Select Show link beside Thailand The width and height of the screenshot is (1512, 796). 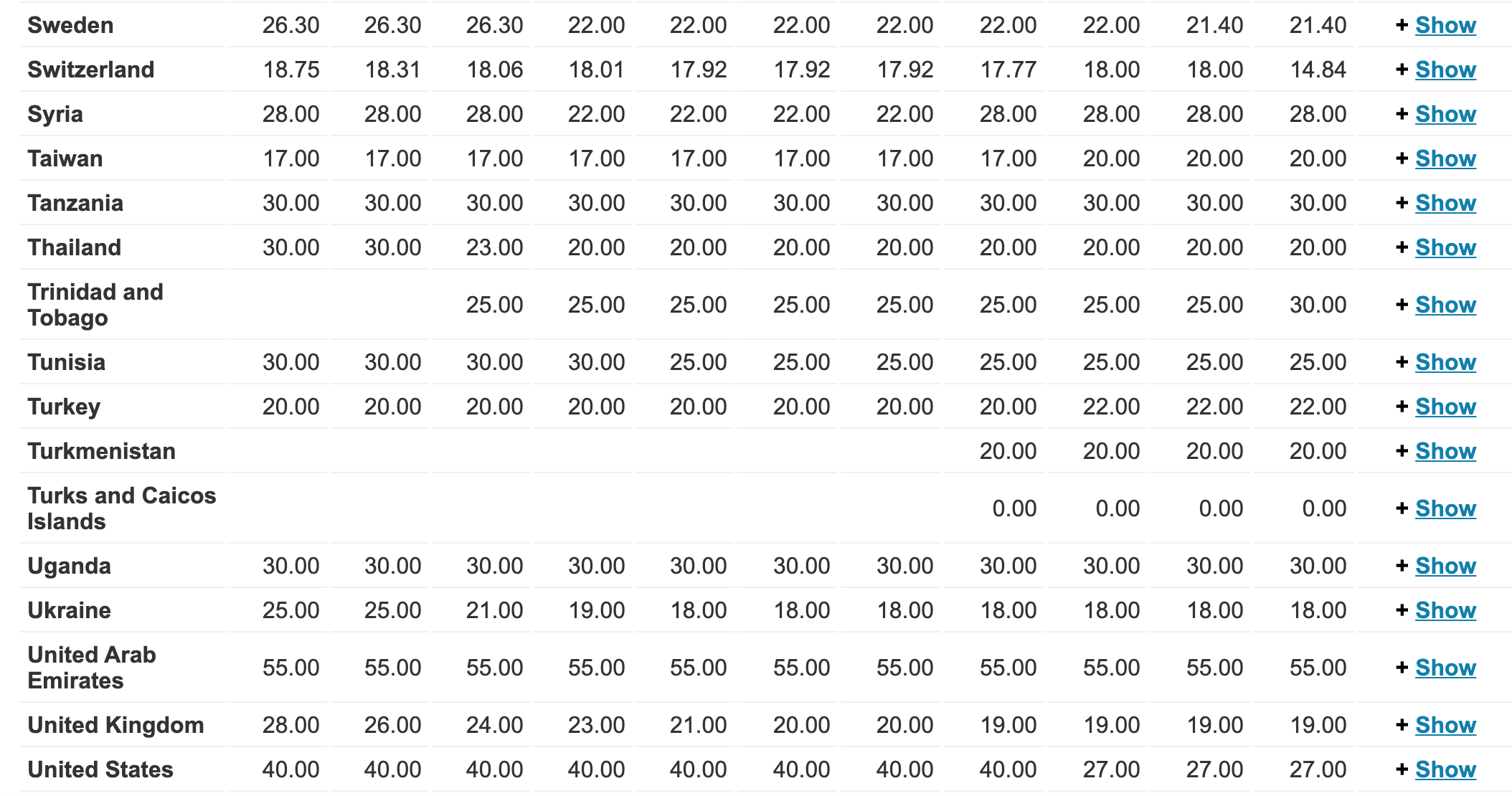click(x=1445, y=248)
